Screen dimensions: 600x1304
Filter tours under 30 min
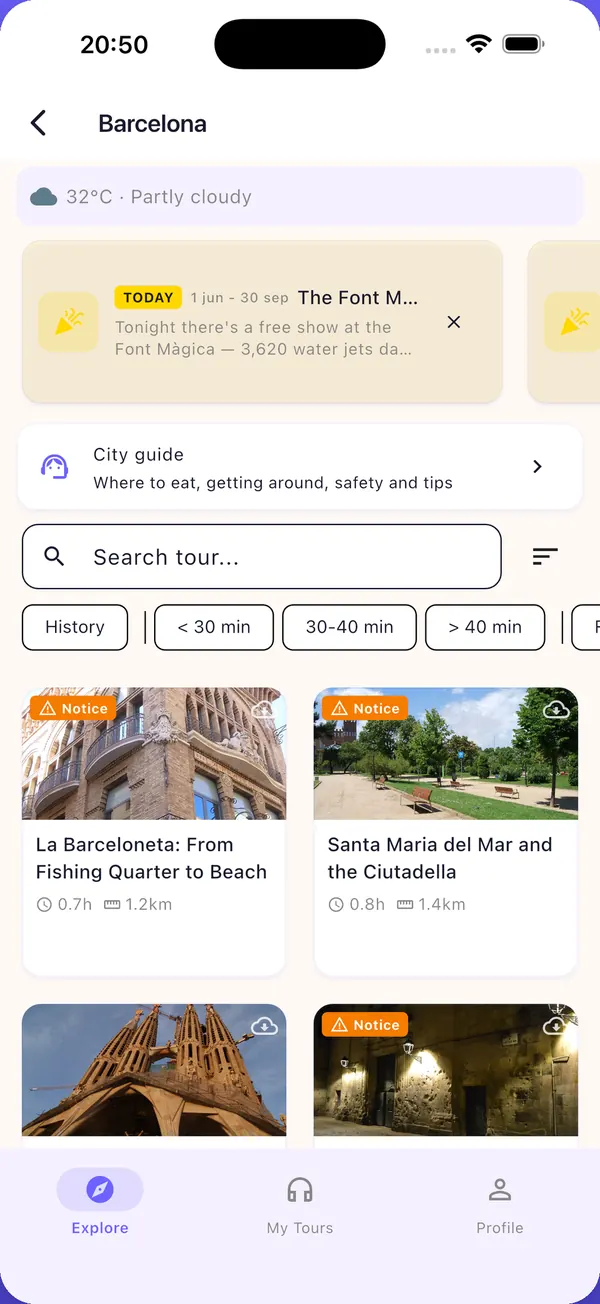214,627
